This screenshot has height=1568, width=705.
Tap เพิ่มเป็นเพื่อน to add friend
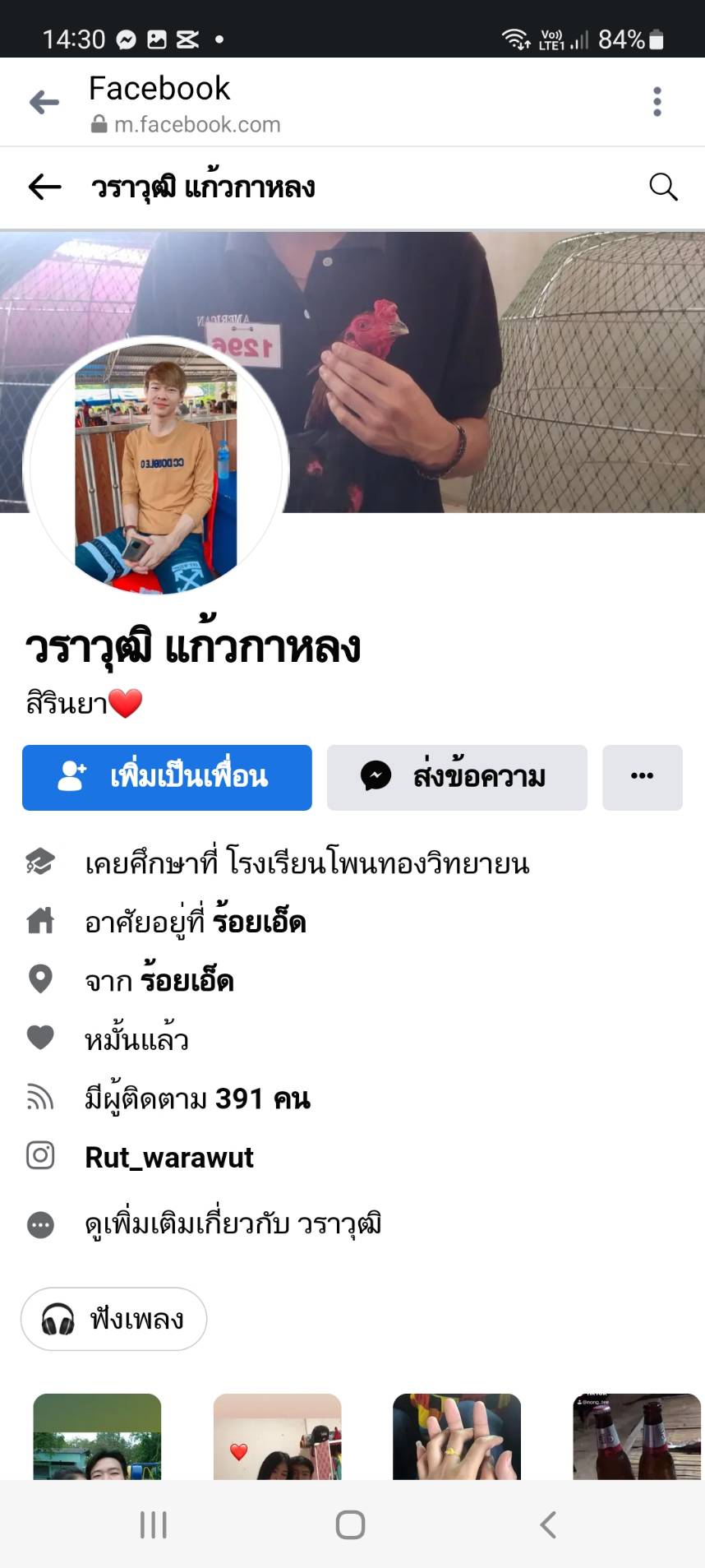(167, 777)
